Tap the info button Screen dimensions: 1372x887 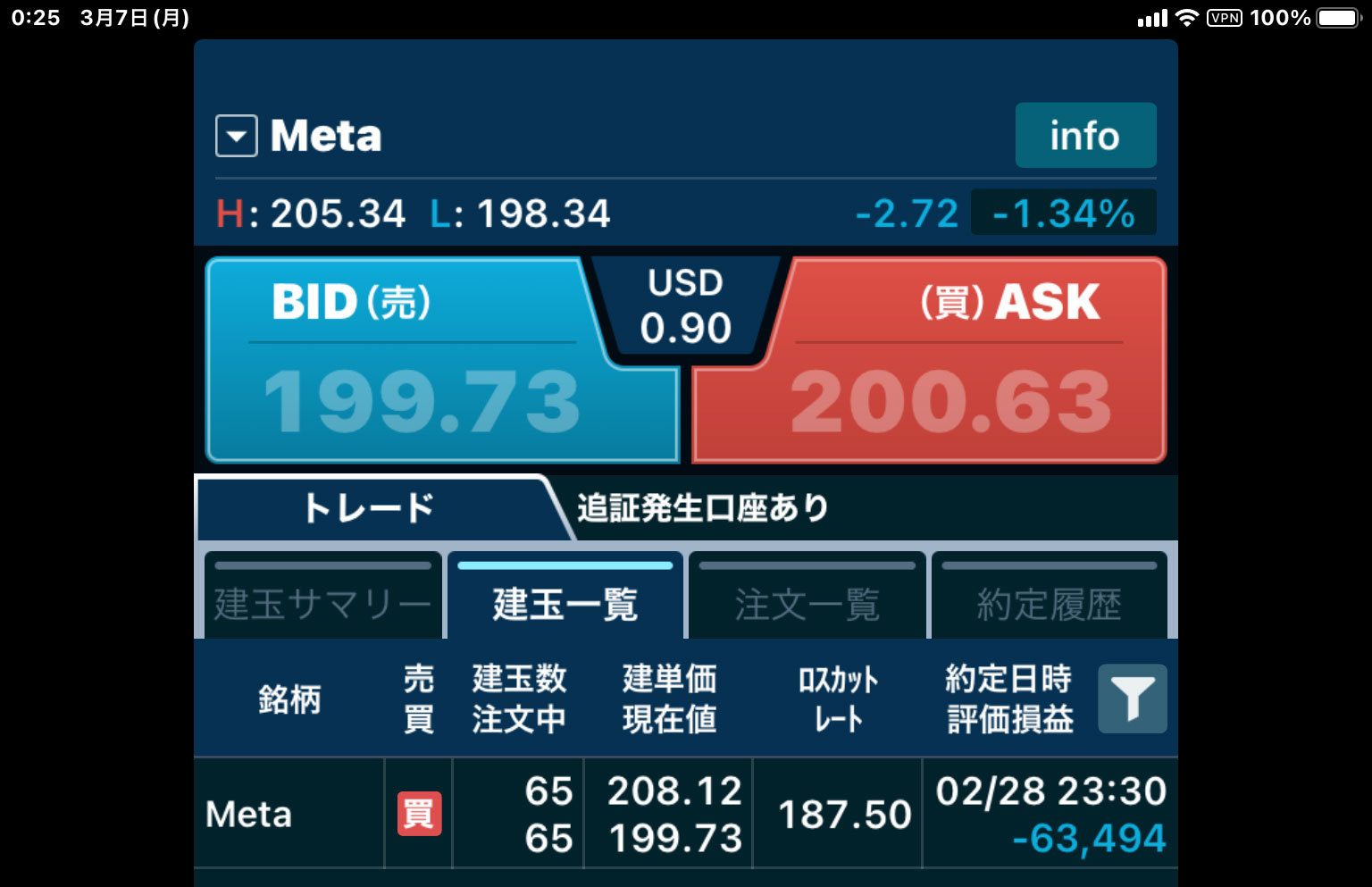[1085, 136]
